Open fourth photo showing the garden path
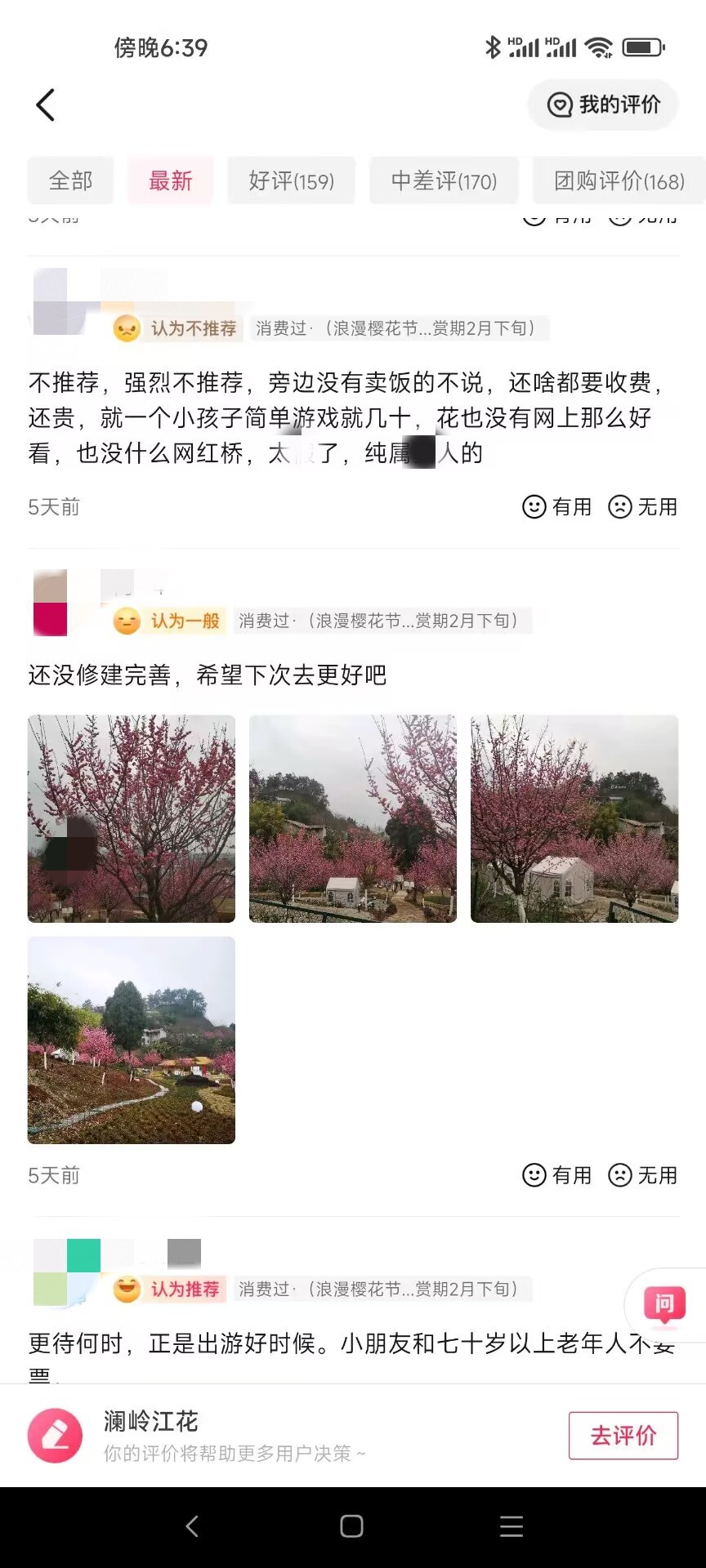This screenshot has height=1568, width=706. [x=132, y=1040]
